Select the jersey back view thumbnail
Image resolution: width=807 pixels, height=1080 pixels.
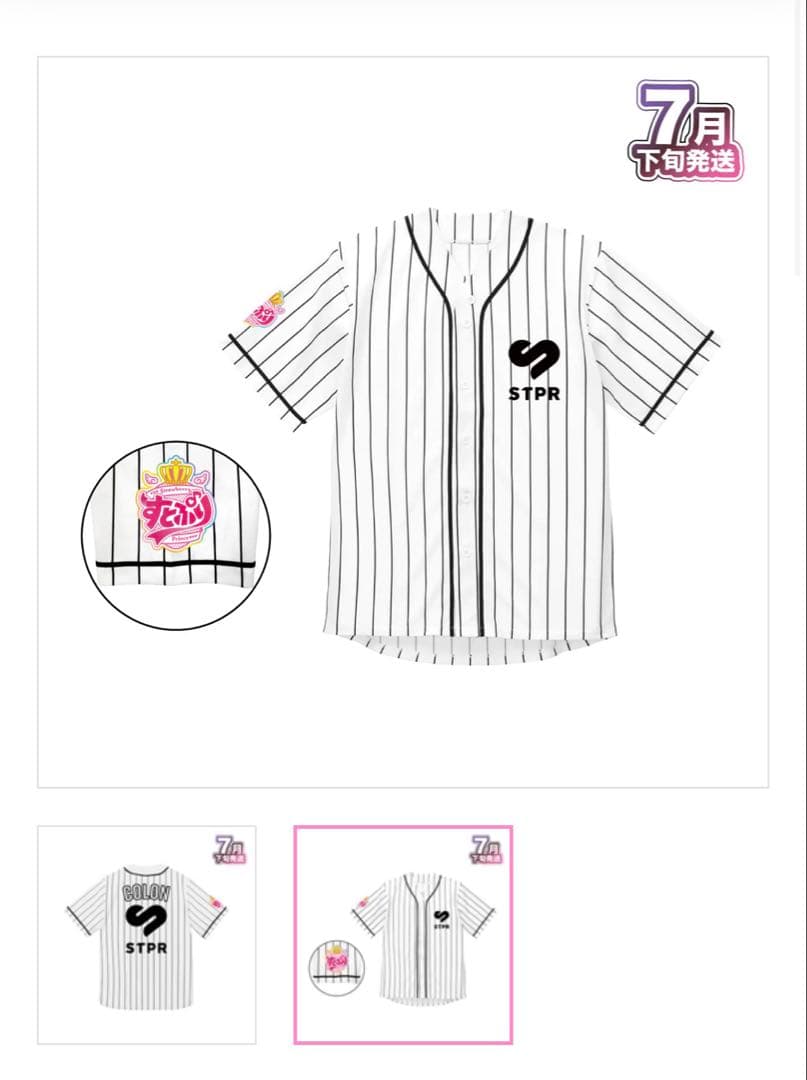[x=147, y=934]
